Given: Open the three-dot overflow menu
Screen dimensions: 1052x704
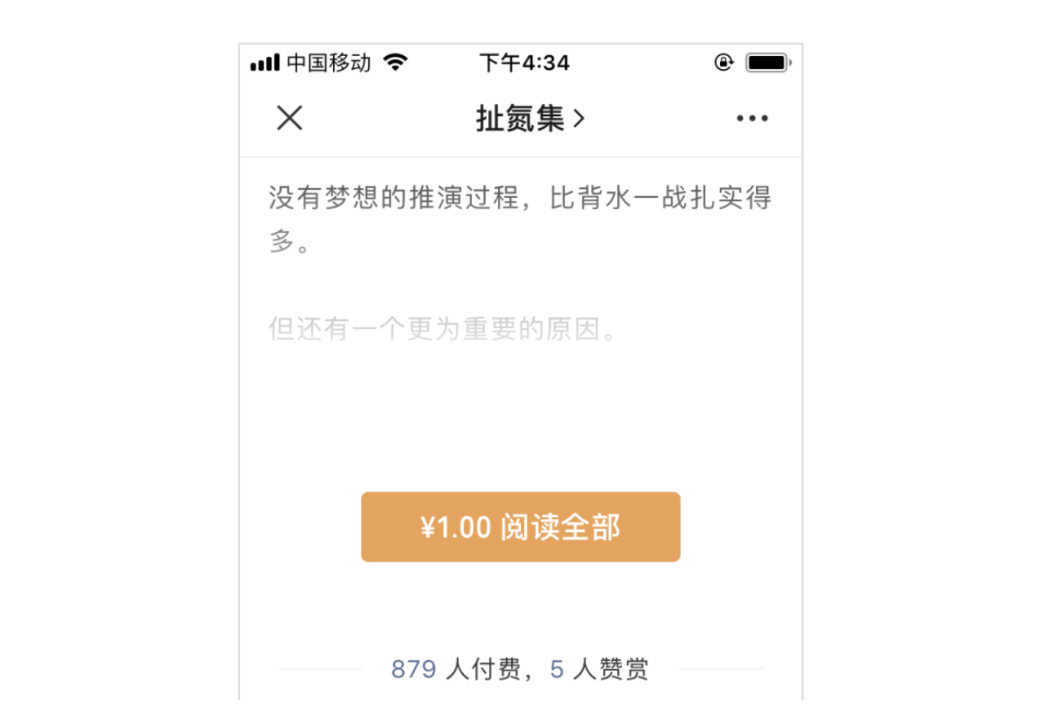Looking at the screenshot, I should click(x=752, y=119).
